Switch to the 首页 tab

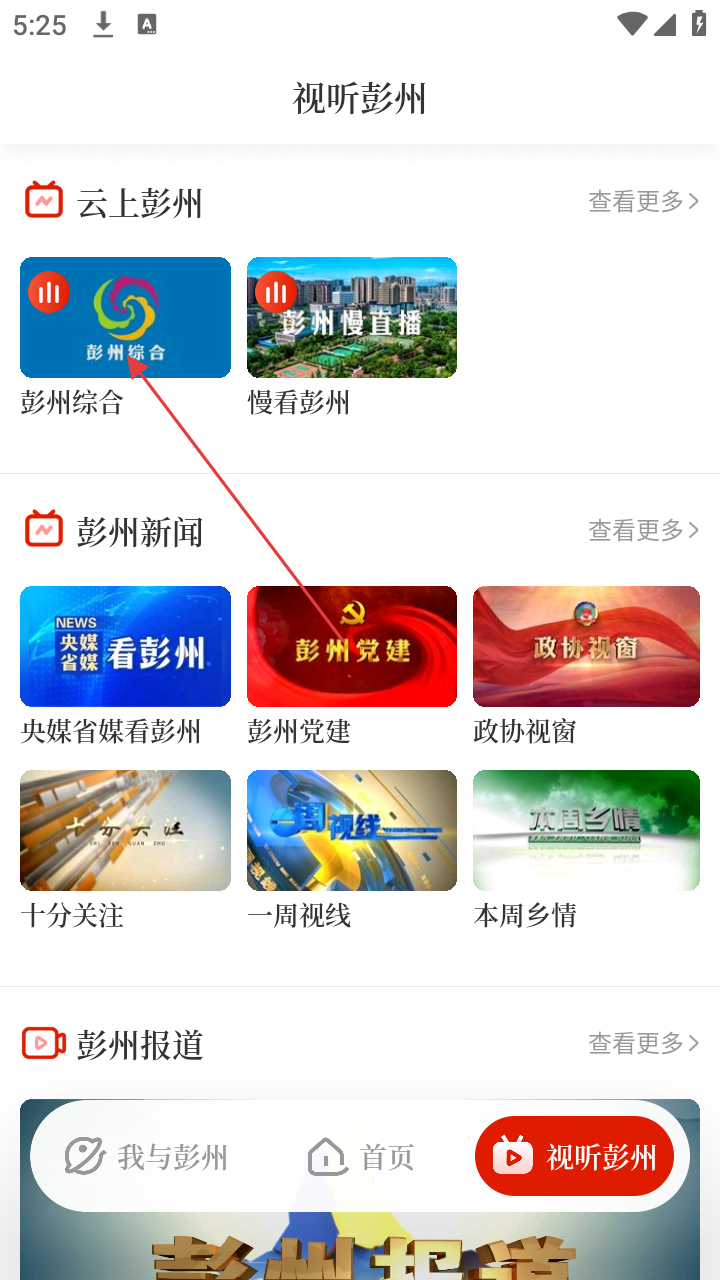[x=361, y=1157]
